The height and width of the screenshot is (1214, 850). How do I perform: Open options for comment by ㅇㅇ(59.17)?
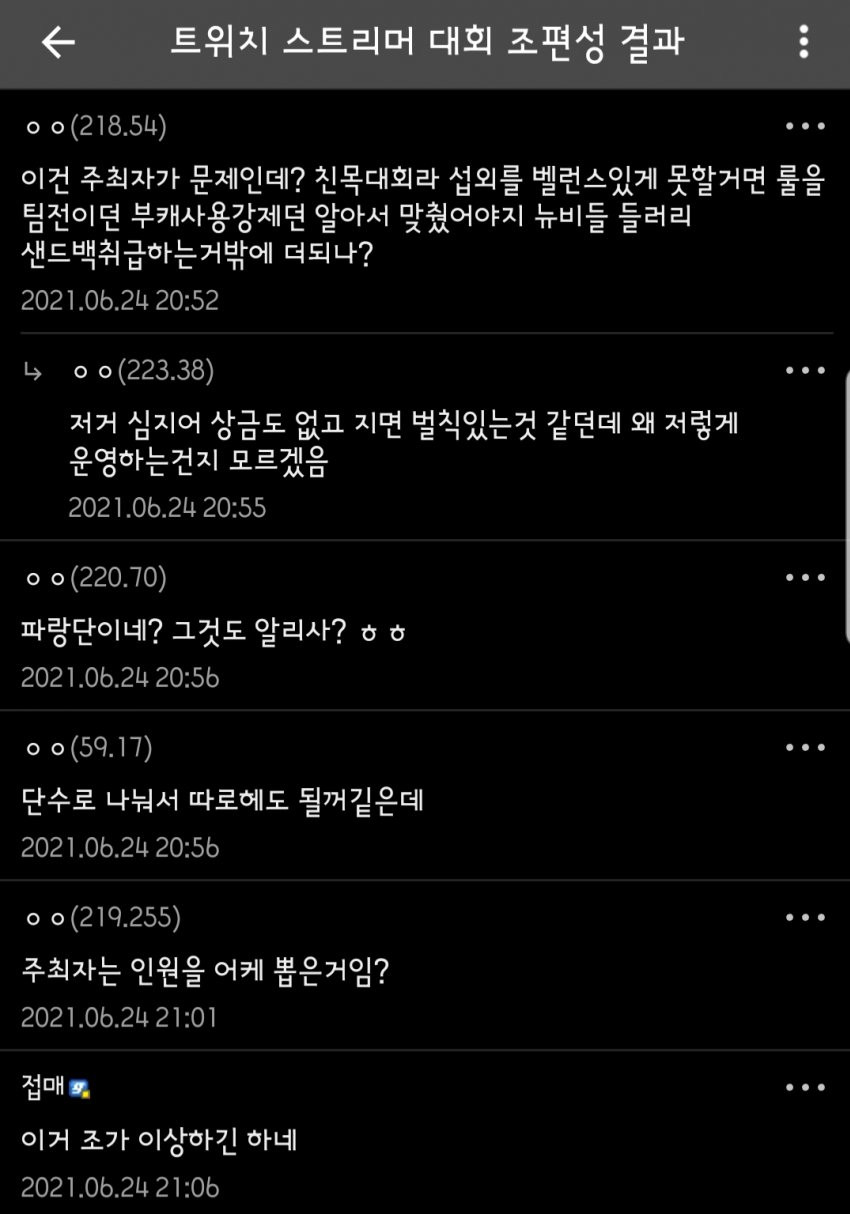tap(805, 747)
